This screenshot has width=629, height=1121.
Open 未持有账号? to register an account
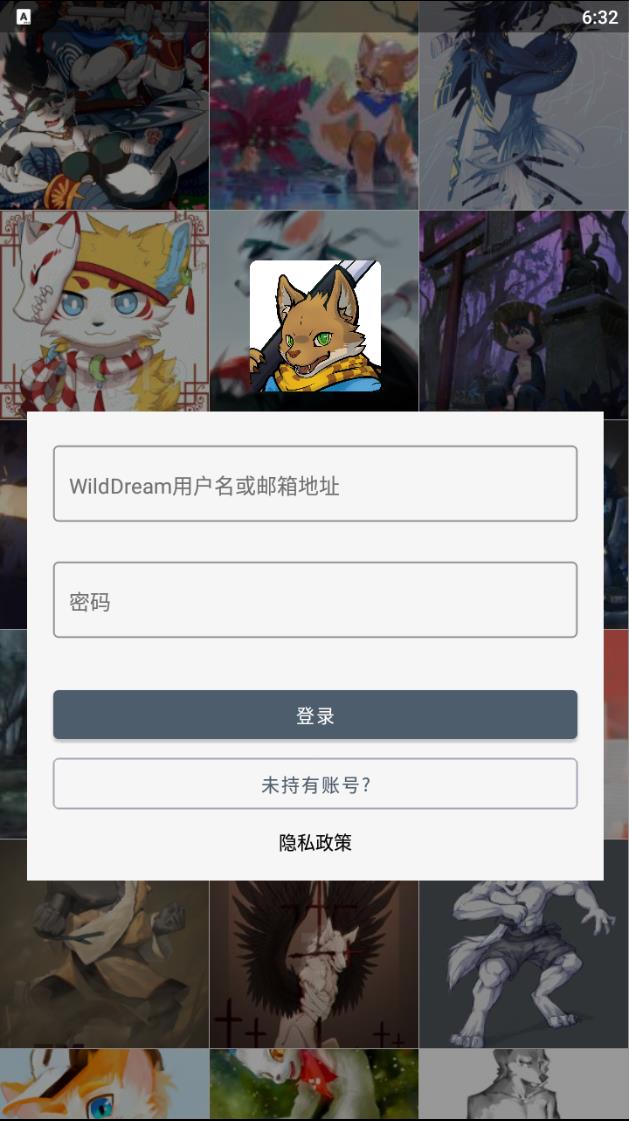pos(315,784)
